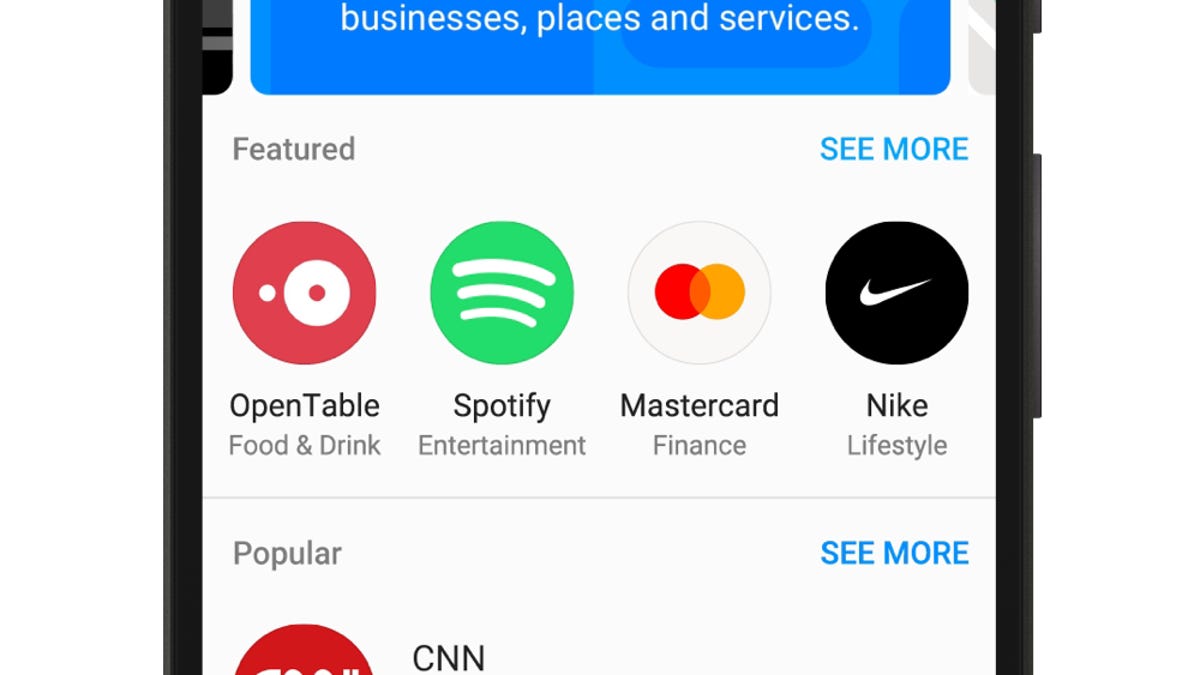Viewport: 1200px width, 675px height.
Task: Open the Nike Lifestyle bot
Action: (x=896, y=293)
